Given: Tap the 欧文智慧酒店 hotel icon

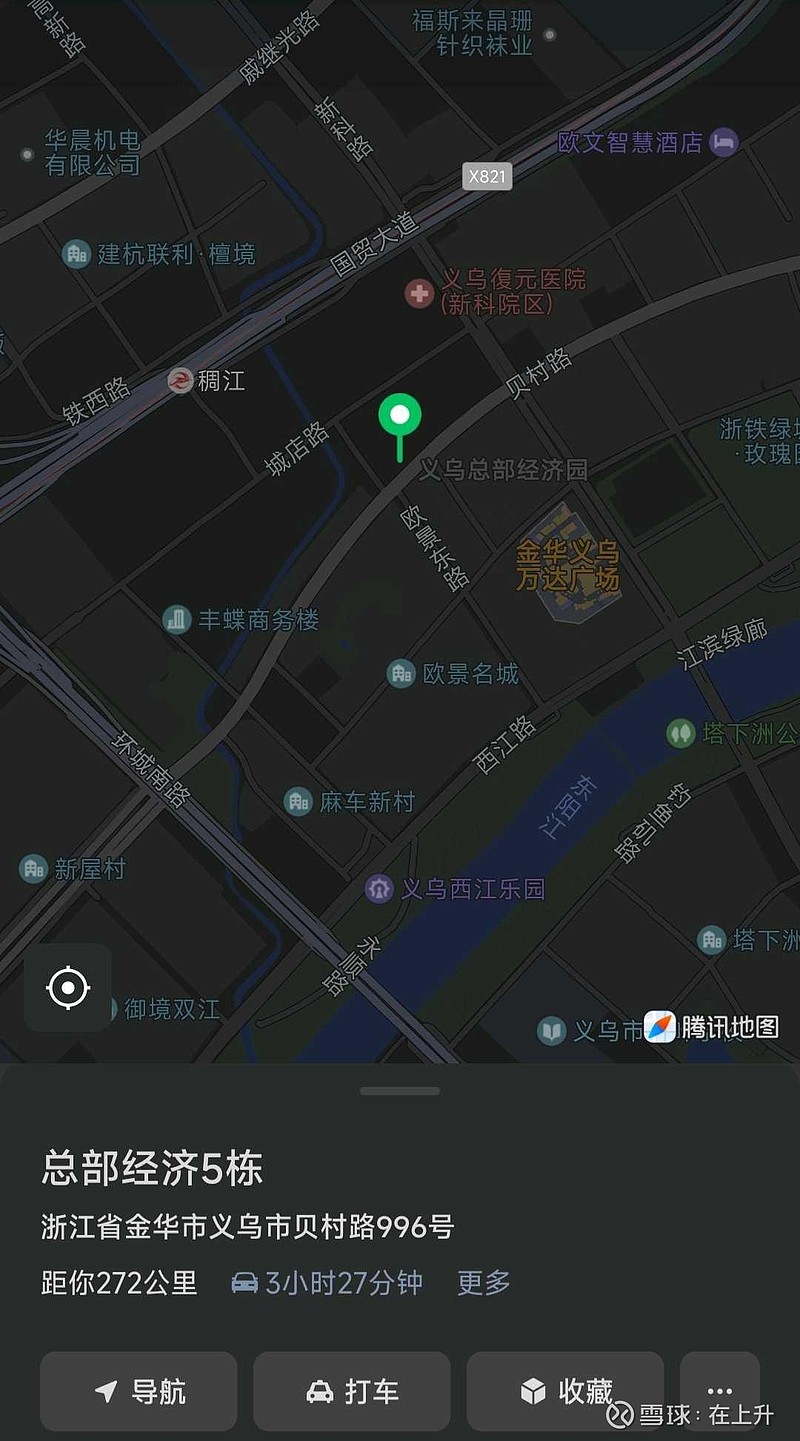Looking at the screenshot, I should pyautogui.click(x=722, y=141).
